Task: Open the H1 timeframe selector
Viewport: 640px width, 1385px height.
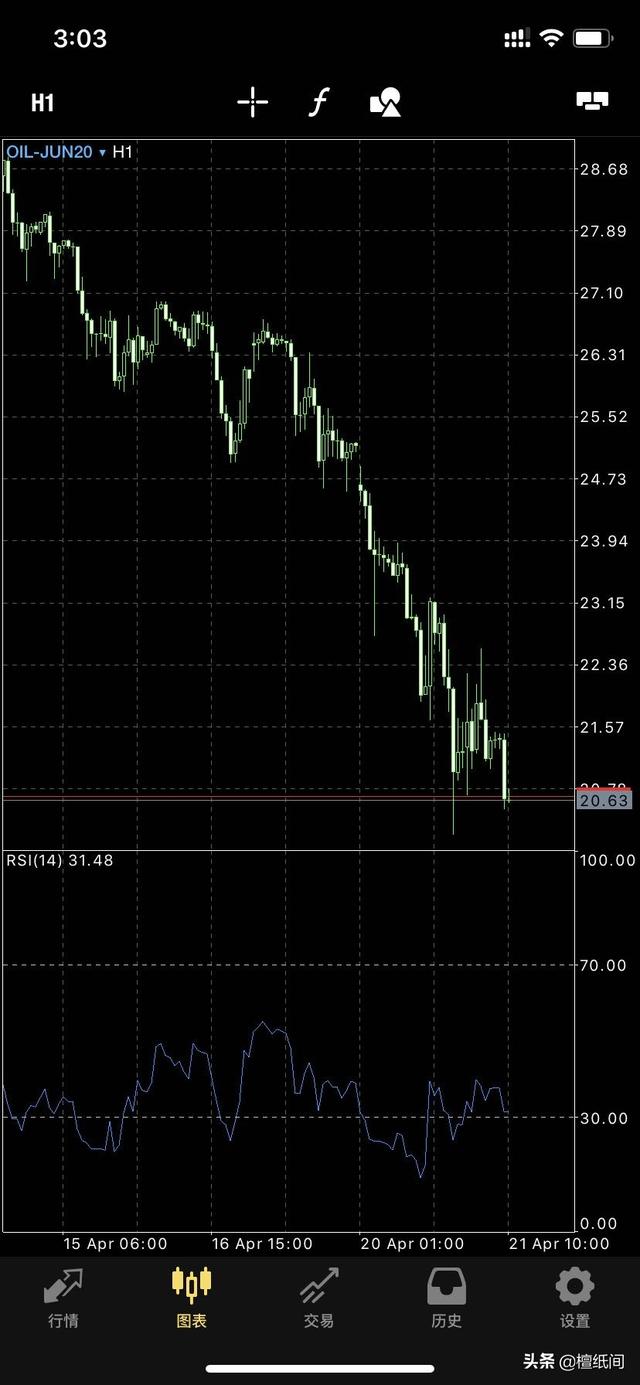Action: tap(42, 102)
